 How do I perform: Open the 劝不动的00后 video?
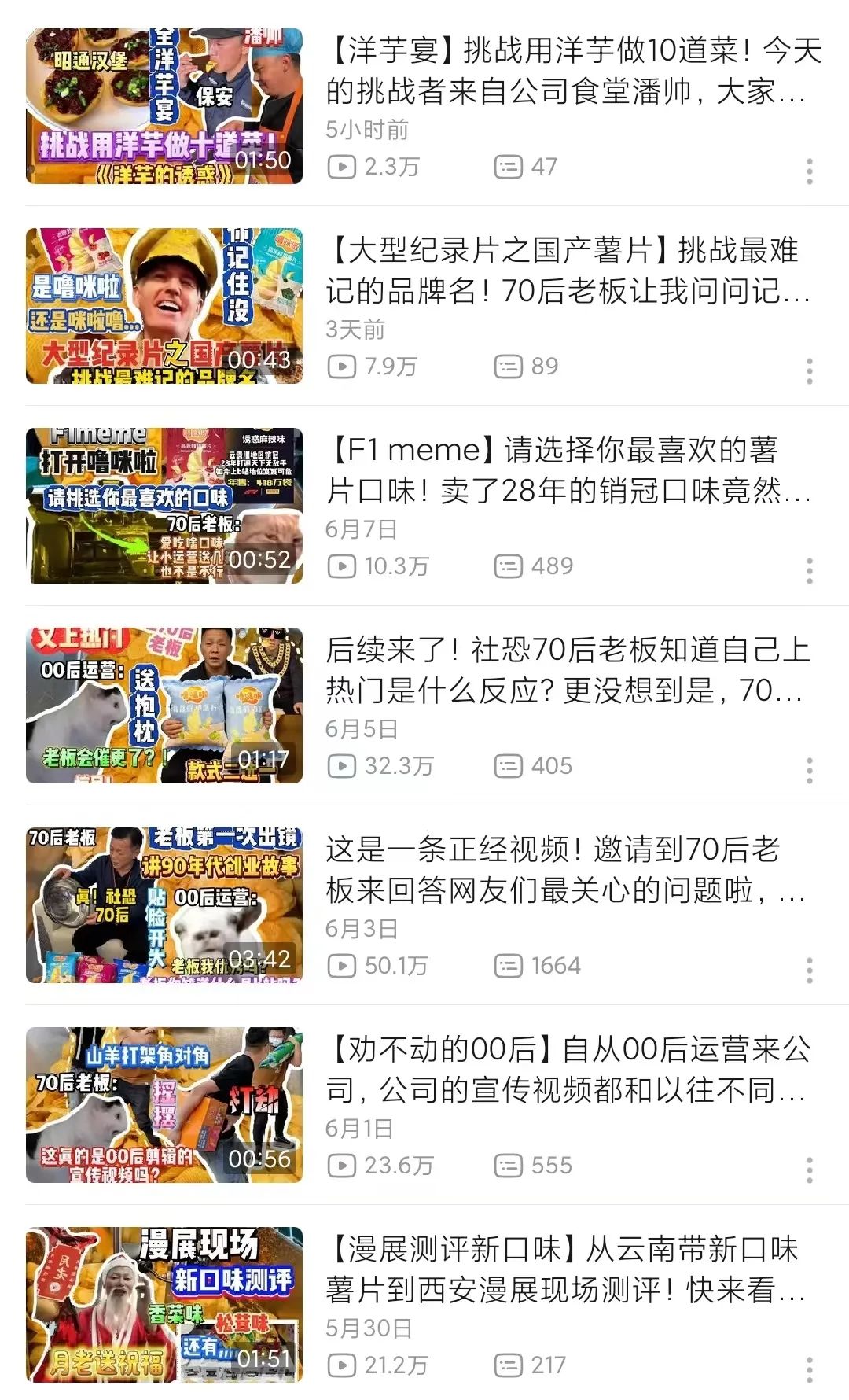(x=164, y=1105)
